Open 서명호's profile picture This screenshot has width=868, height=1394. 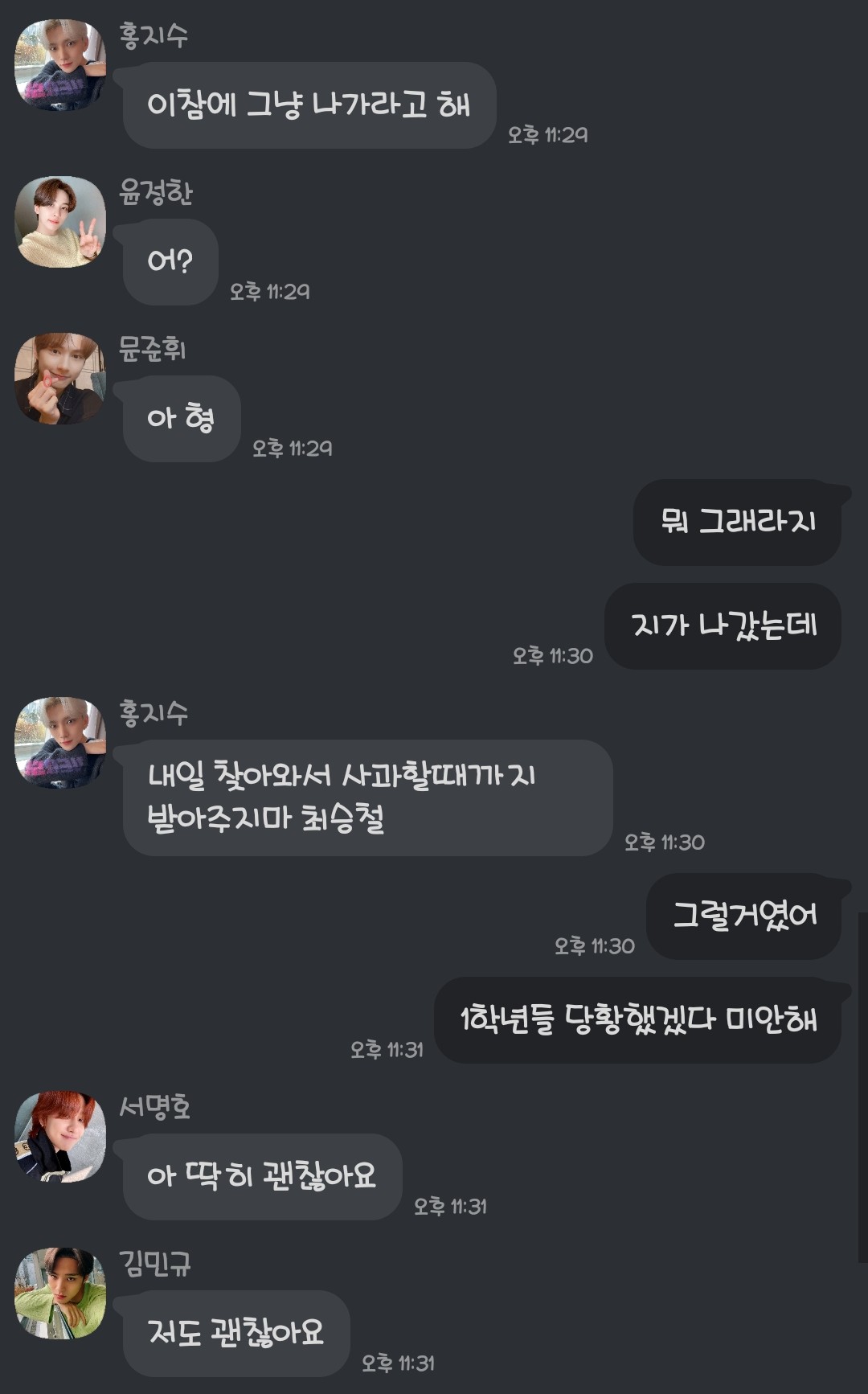(x=60, y=1137)
